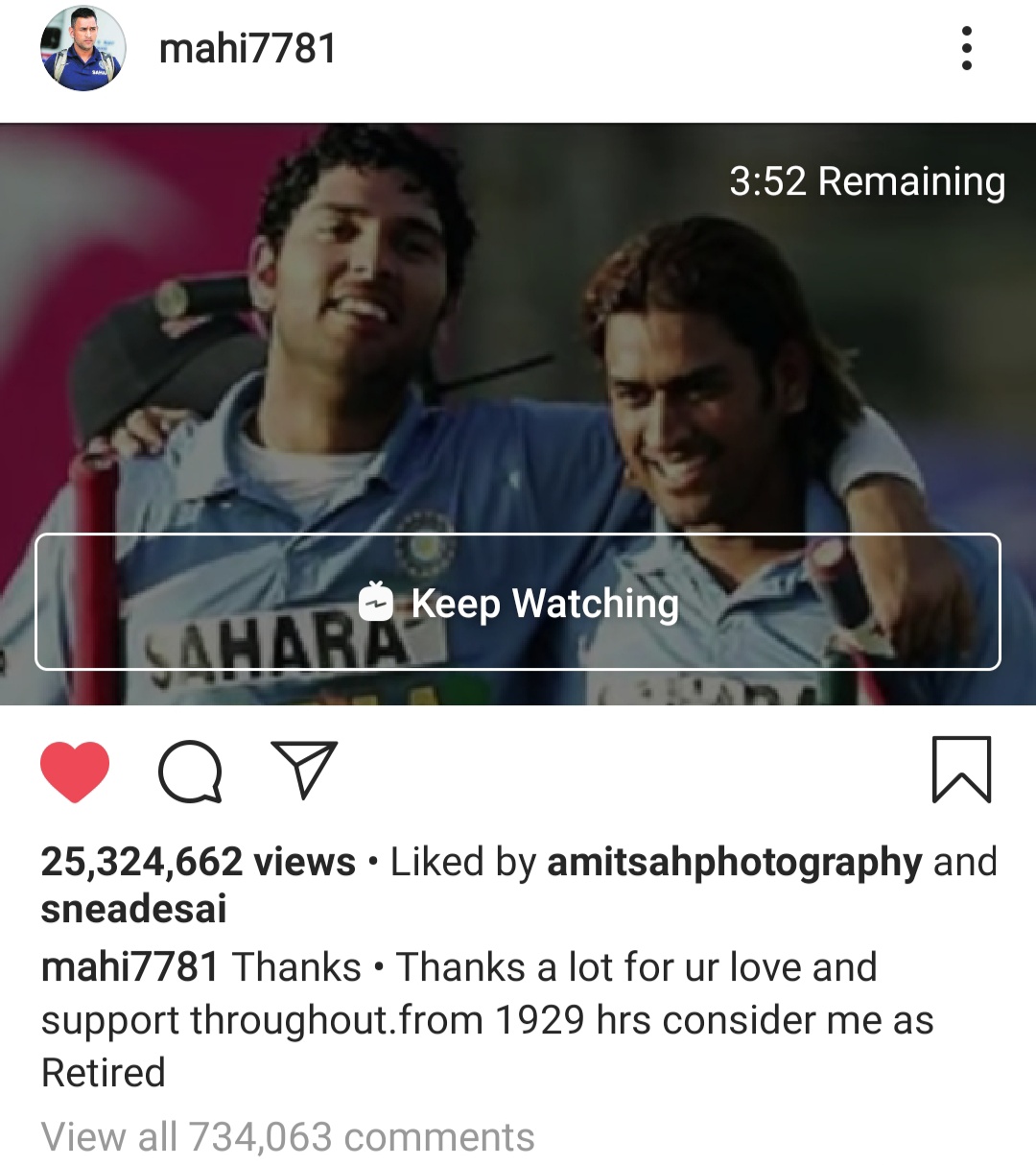View all 734,063 comments
Viewport: 1036px width, 1165px height.
pyautogui.click(x=288, y=1137)
